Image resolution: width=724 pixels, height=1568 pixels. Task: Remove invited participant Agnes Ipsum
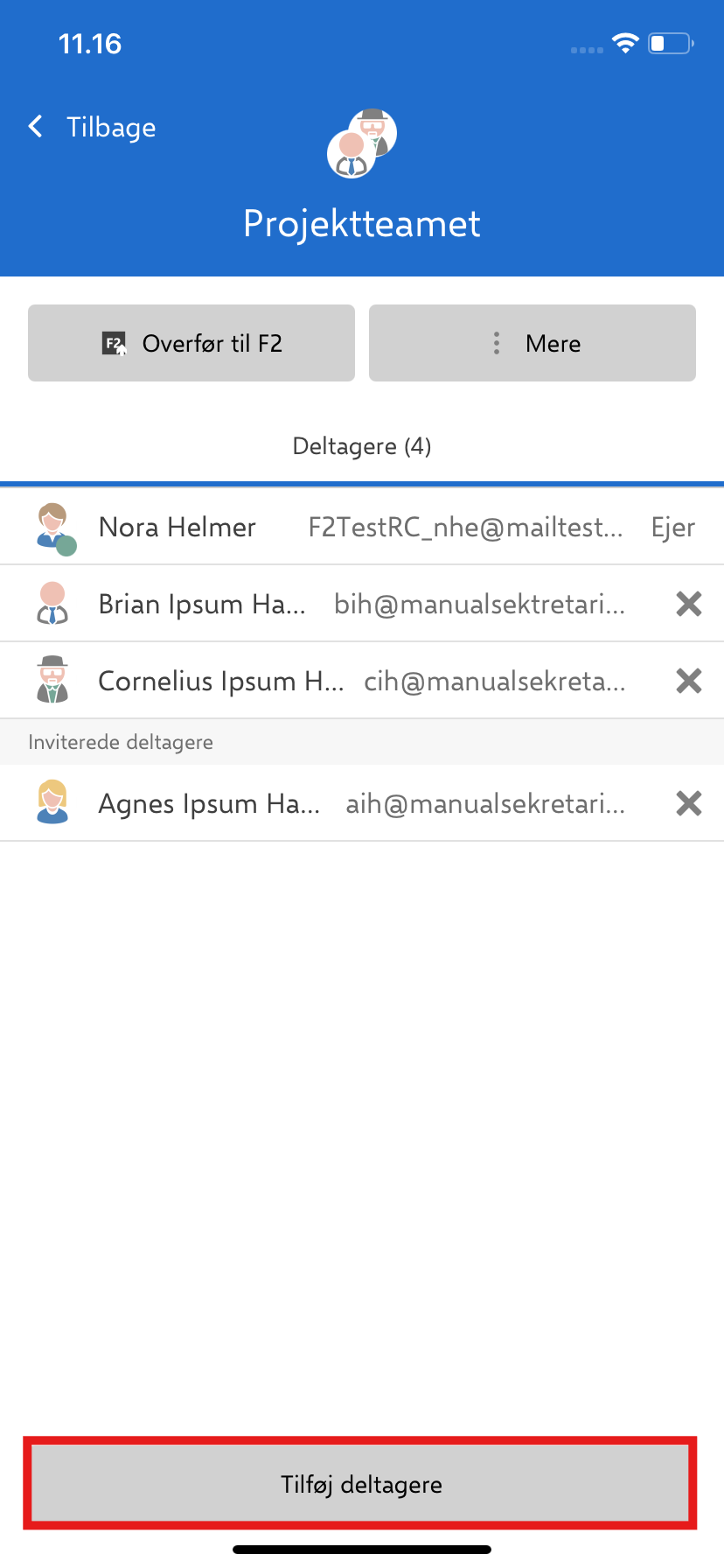(x=689, y=803)
